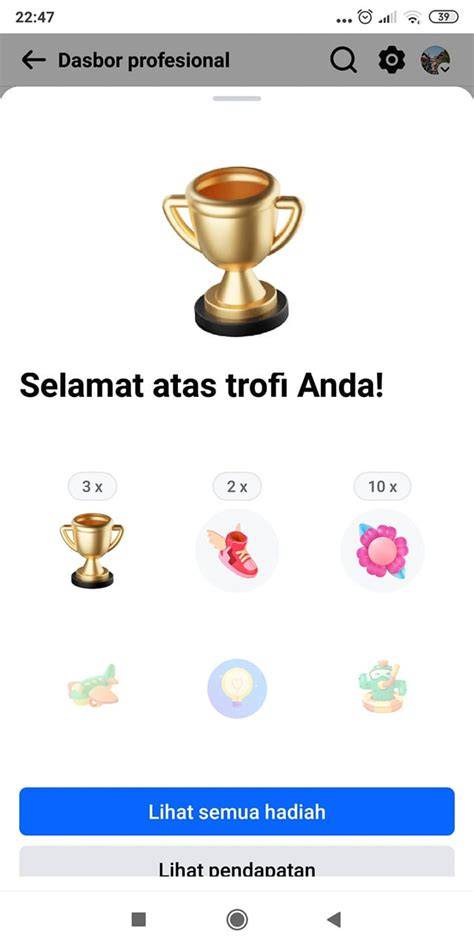Go back from Dasbor profesional
Screen dimensions: 474x948
(x=34, y=60)
